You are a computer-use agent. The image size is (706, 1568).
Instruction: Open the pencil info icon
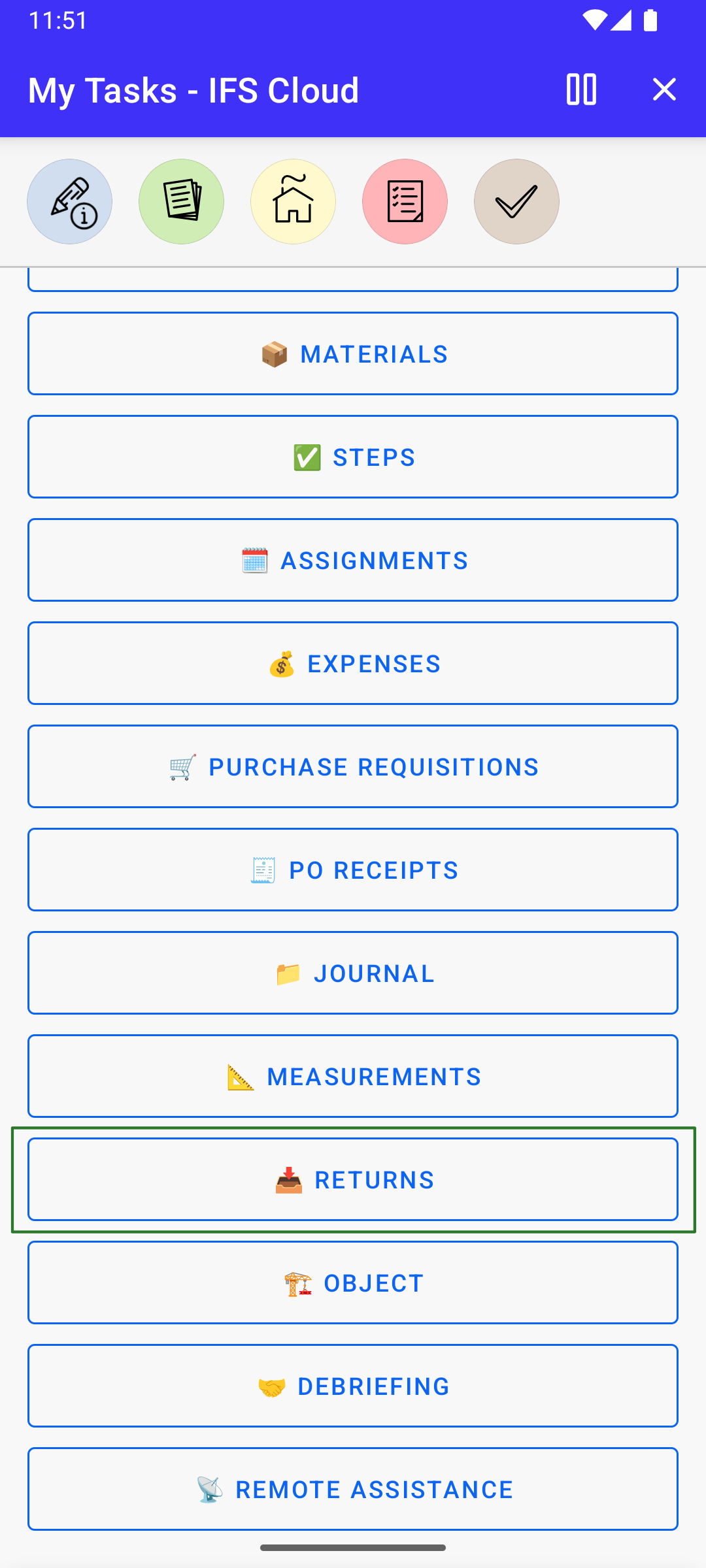pyautogui.click(x=70, y=202)
